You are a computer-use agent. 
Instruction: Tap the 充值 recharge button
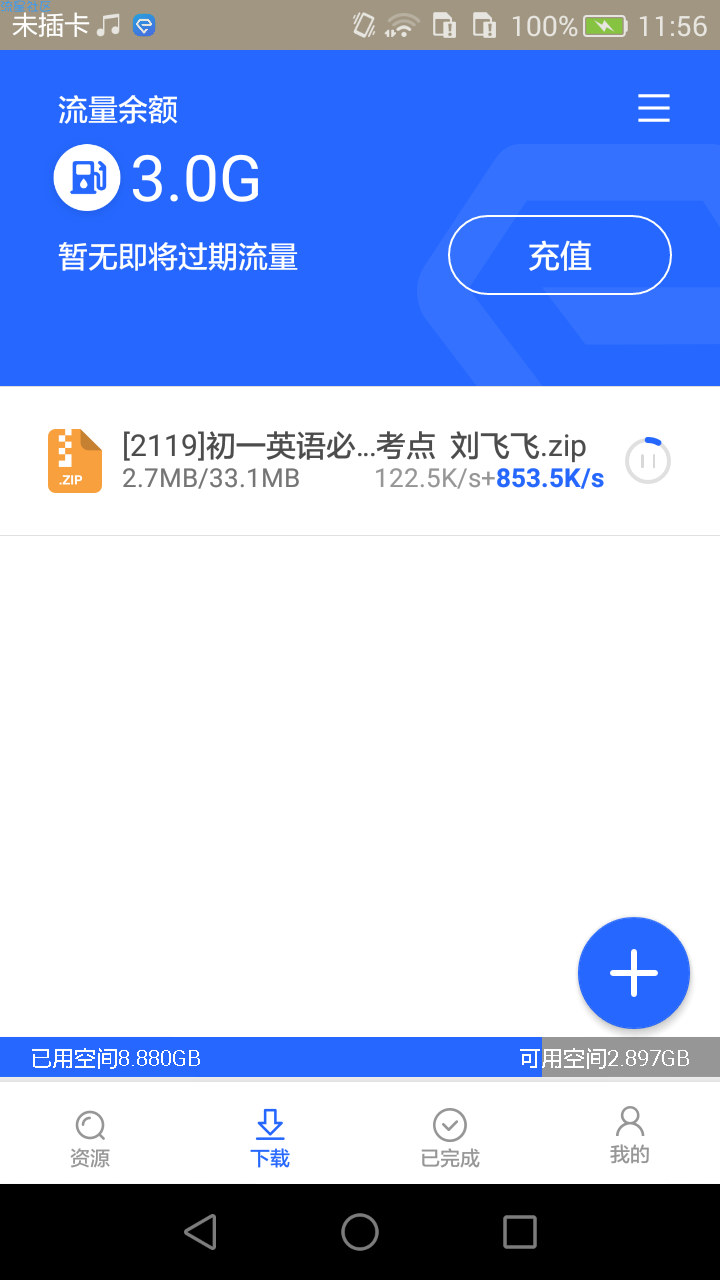[x=560, y=256]
